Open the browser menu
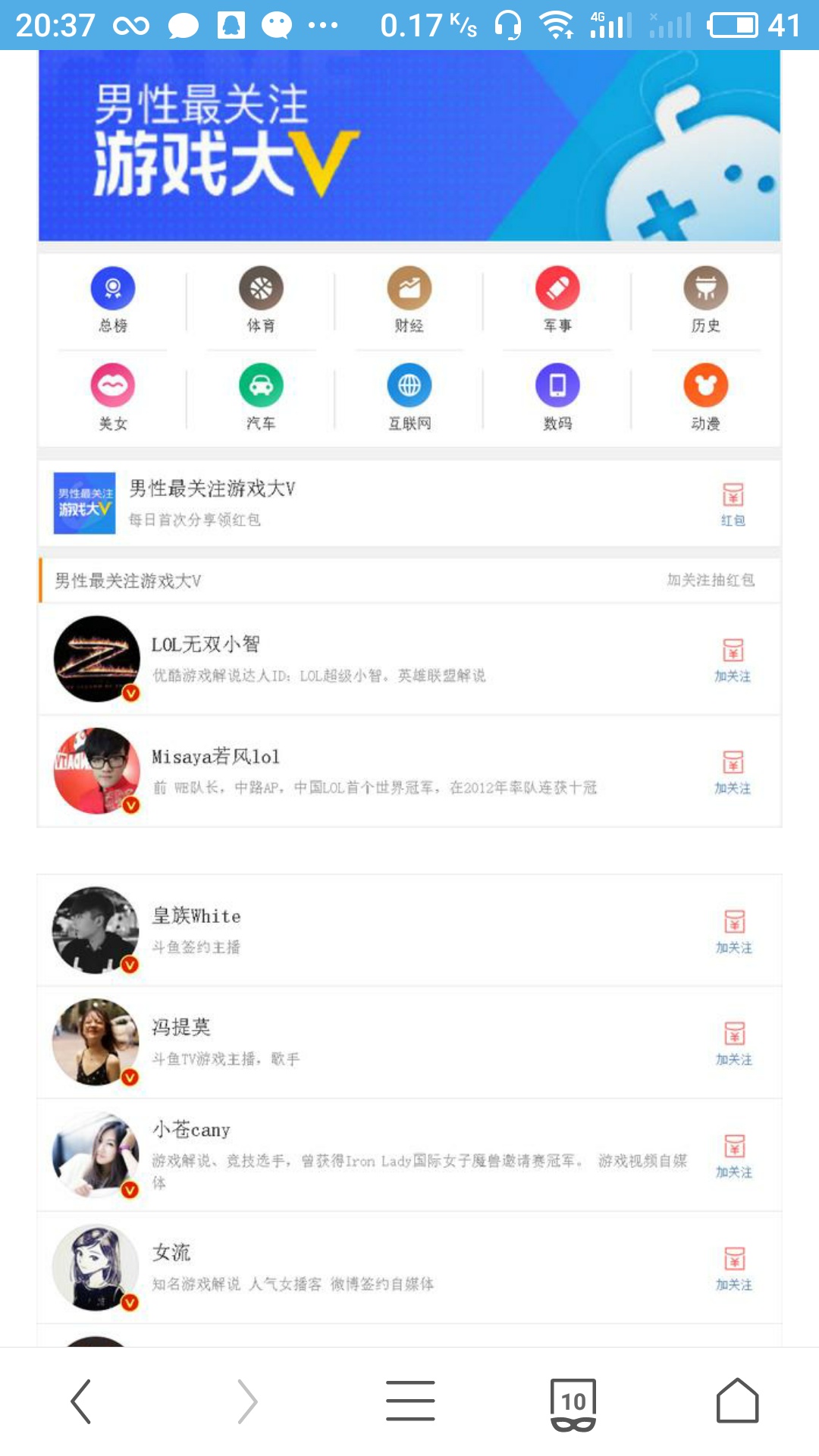819x1456 pixels. click(410, 1401)
